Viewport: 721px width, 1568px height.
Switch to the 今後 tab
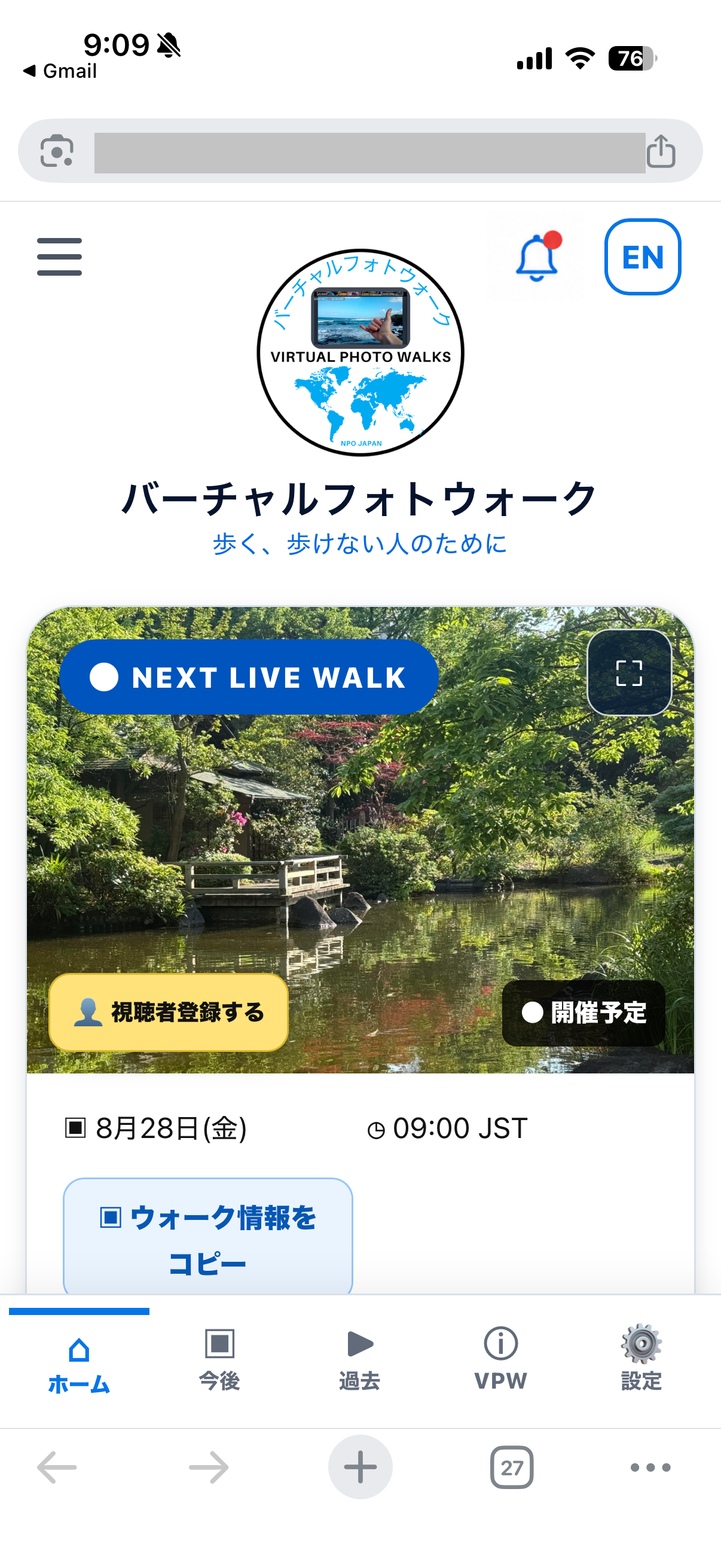219,1360
